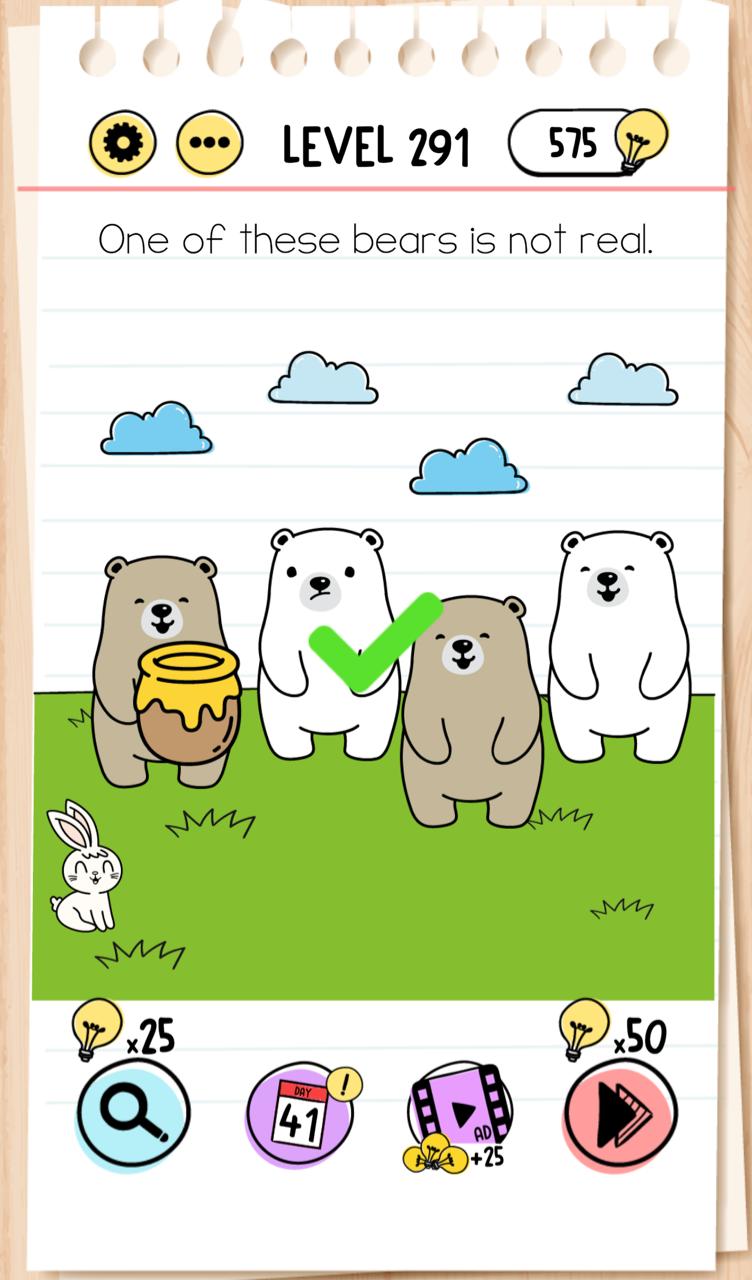Open the three-dots more menu

(210, 143)
